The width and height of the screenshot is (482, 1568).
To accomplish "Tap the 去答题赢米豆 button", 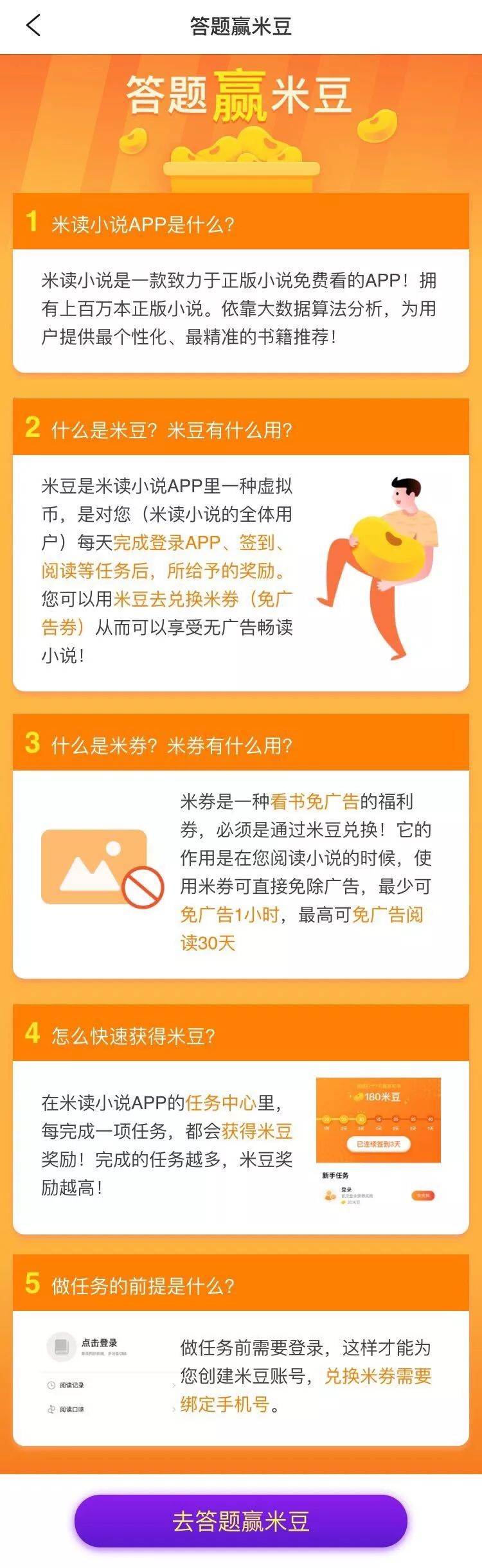I will [241, 1521].
